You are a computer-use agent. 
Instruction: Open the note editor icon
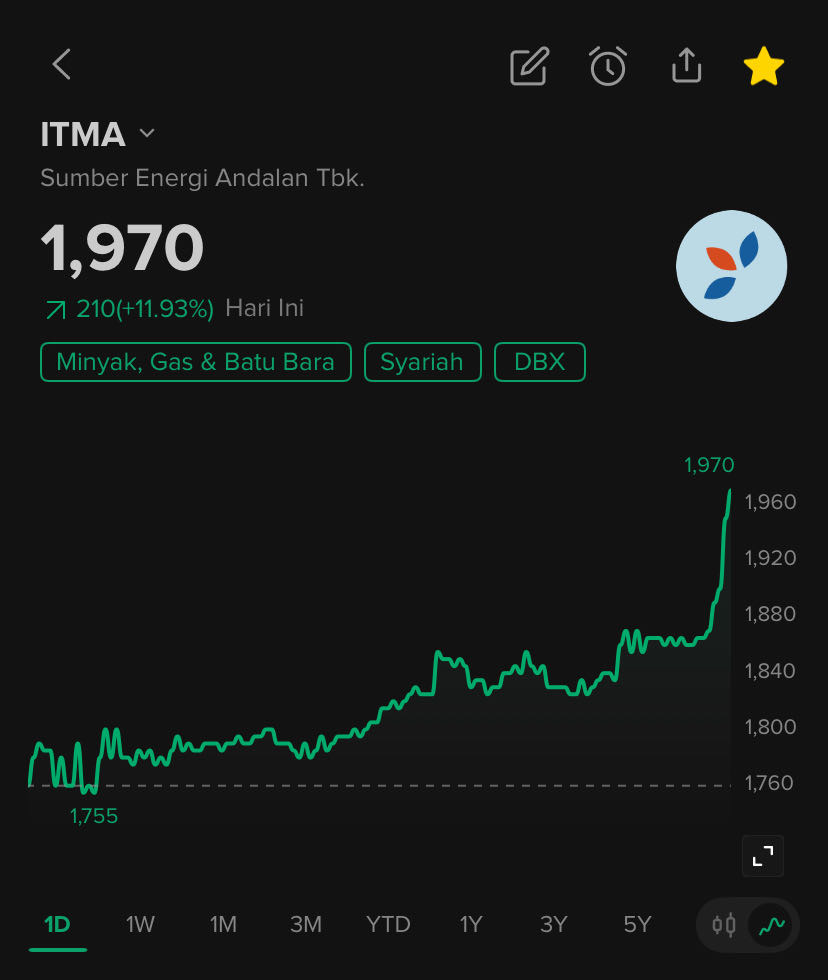529,66
